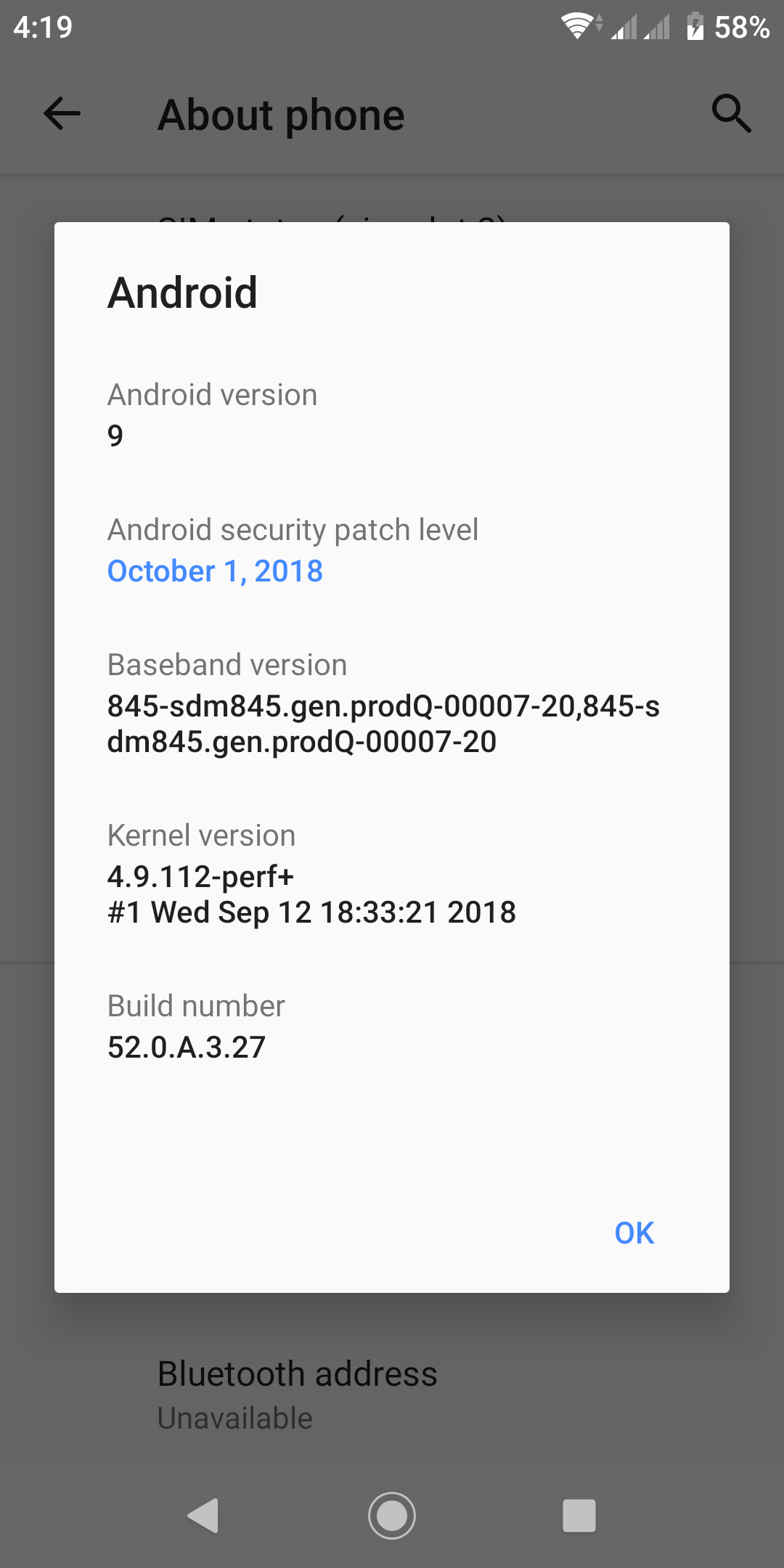
Task: Go back with the system back button
Action: (203, 1515)
